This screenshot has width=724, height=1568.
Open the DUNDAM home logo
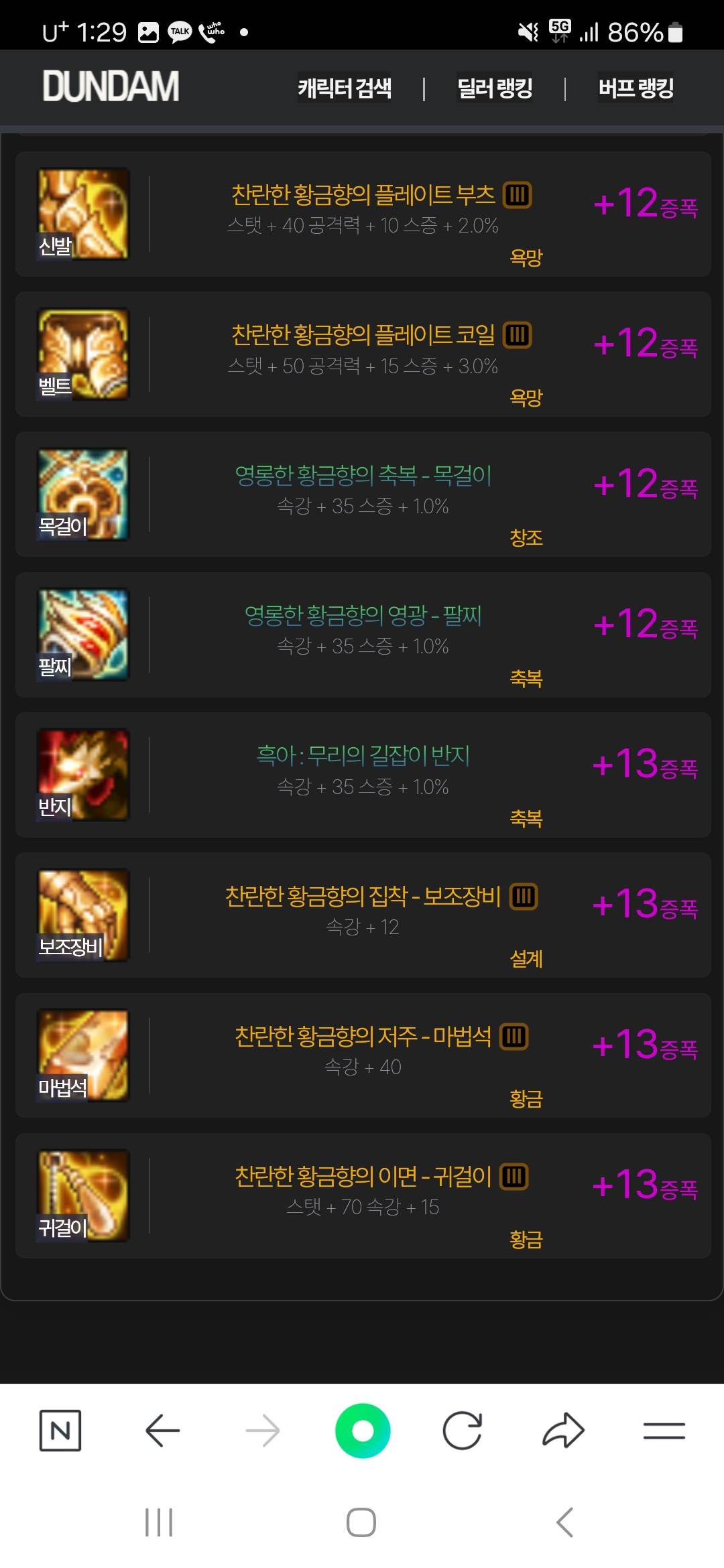click(x=111, y=86)
